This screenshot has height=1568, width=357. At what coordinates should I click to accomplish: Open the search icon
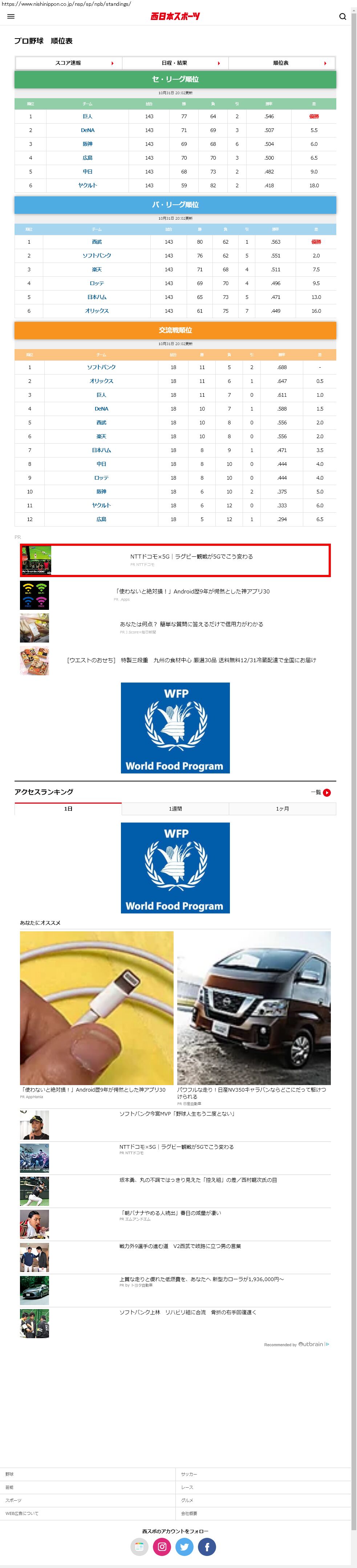click(342, 16)
